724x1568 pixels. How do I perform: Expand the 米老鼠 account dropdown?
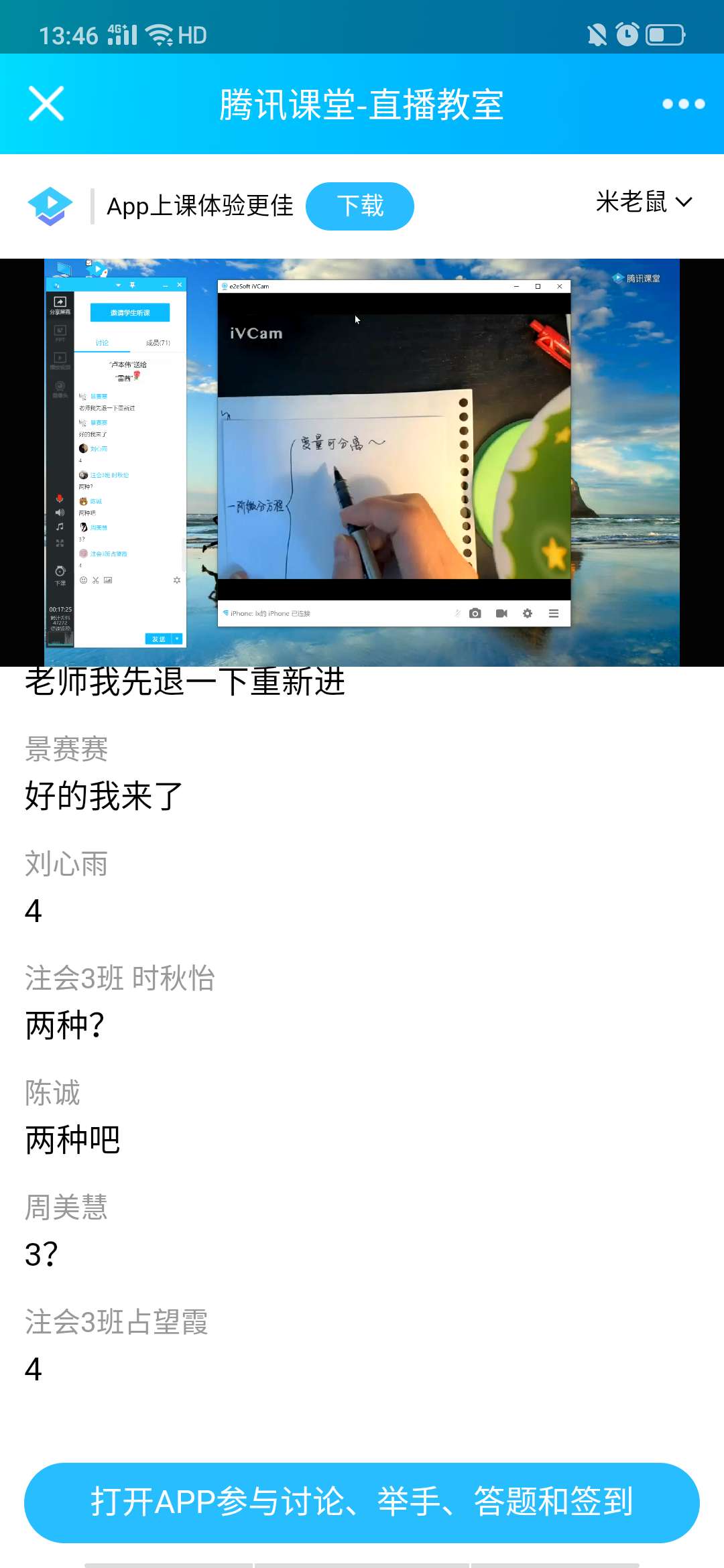point(644,202)
